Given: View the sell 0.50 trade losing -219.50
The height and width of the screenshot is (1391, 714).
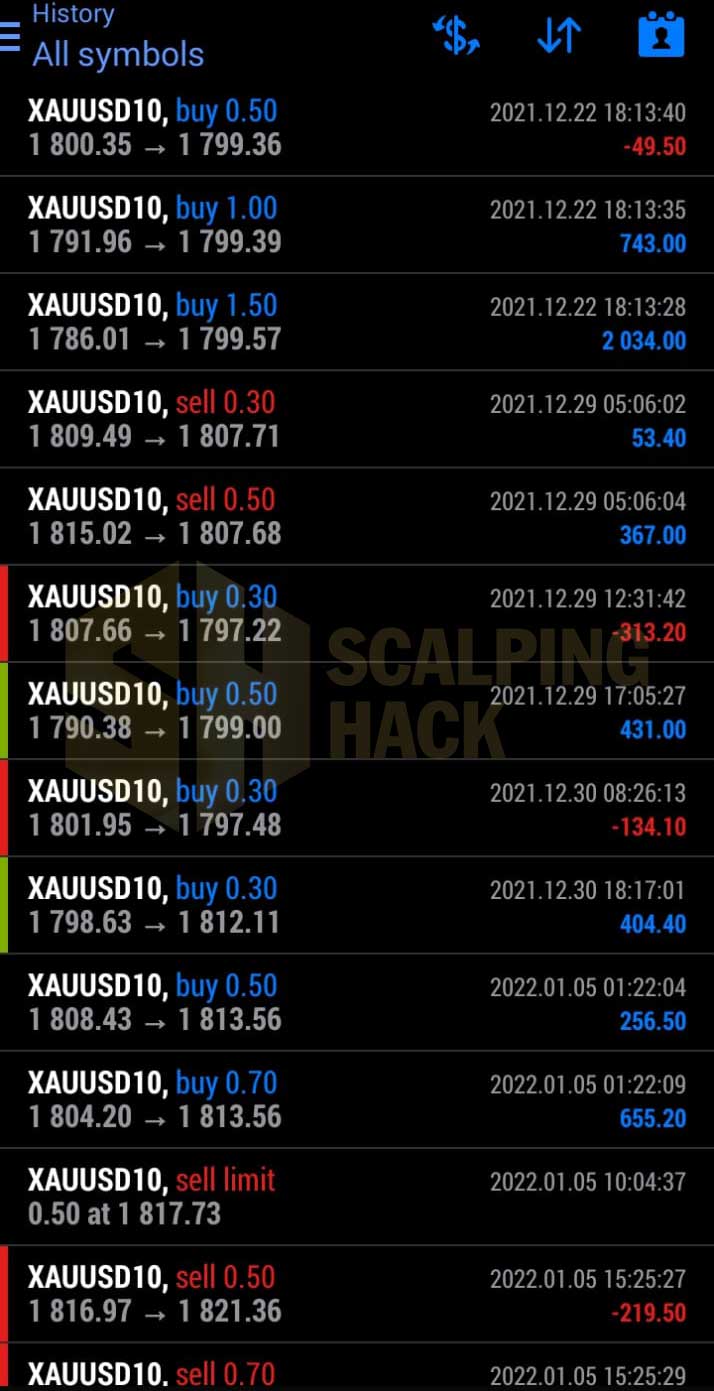Looking at the screenshot, I should pyautogui.click(x=357, y=1293).
